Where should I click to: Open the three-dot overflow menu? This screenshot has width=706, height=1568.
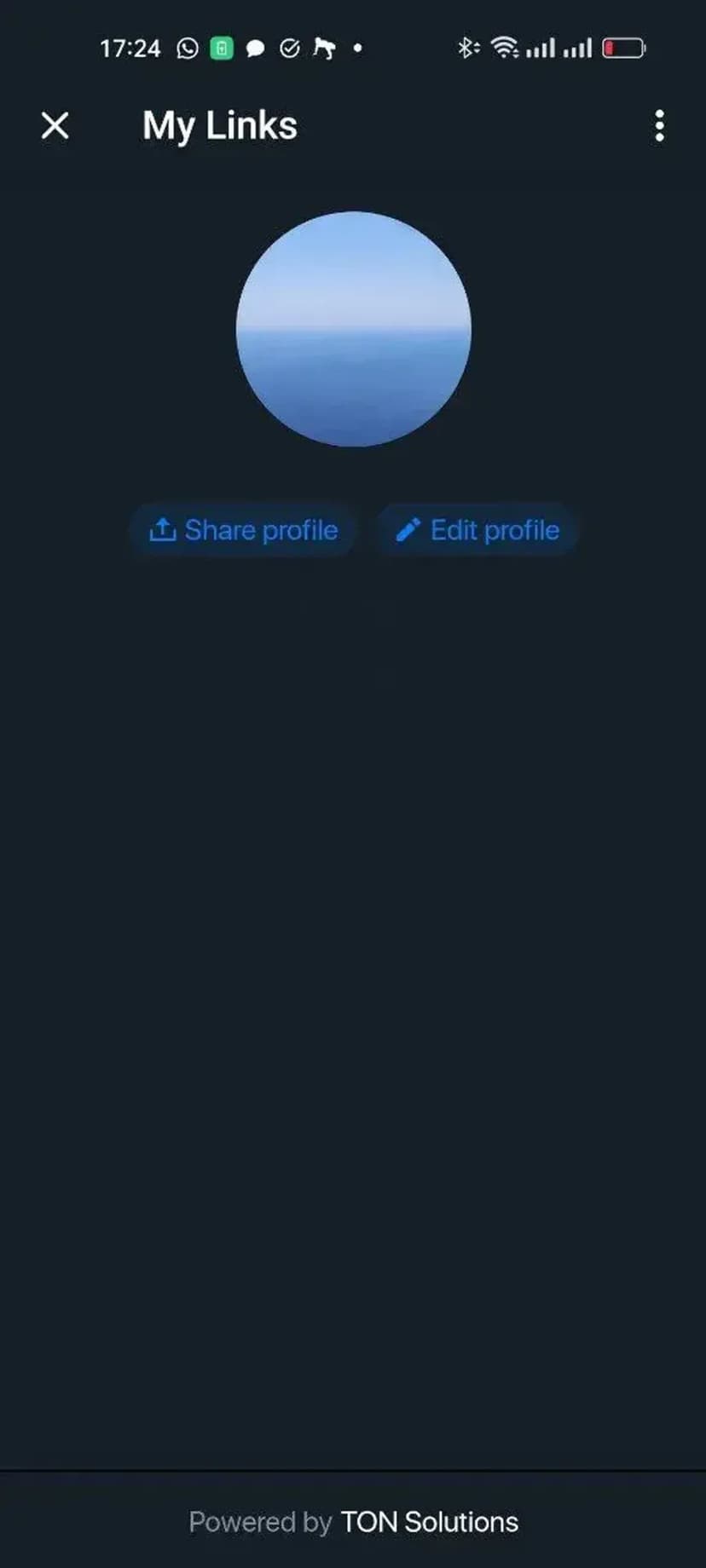point(659,126)
